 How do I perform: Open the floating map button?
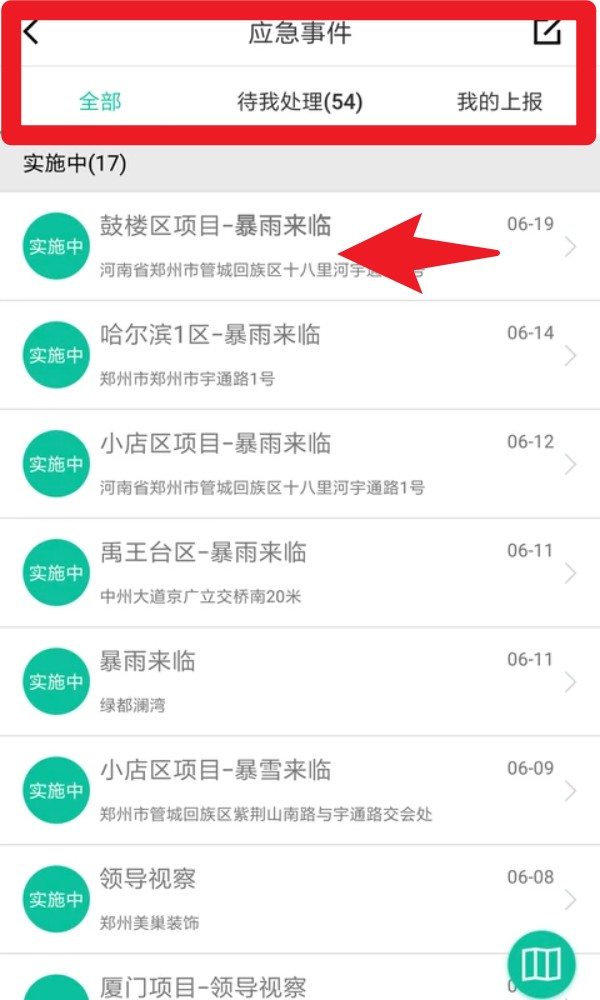542,964
